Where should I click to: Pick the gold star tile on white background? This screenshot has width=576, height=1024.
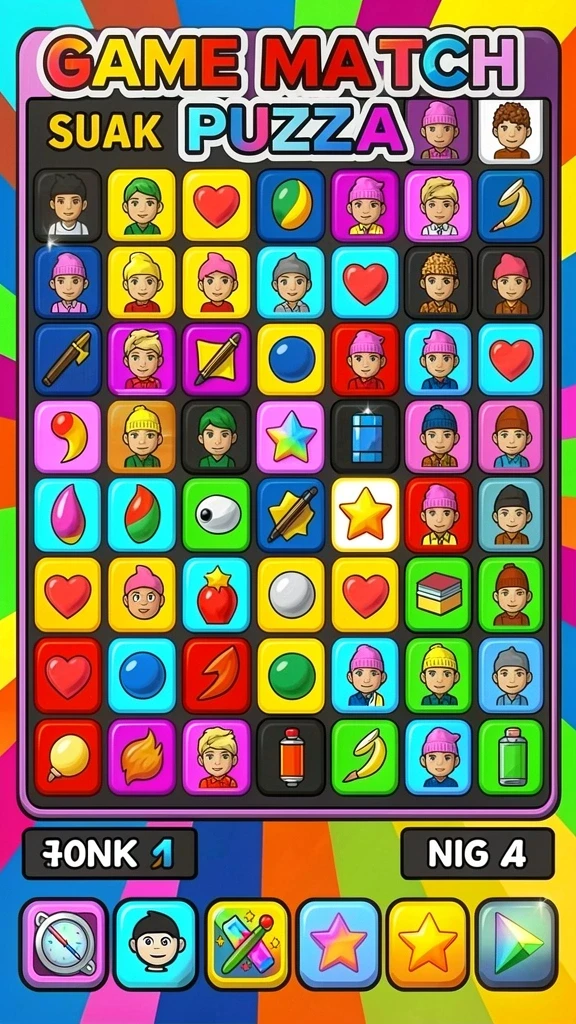[366, 515]
